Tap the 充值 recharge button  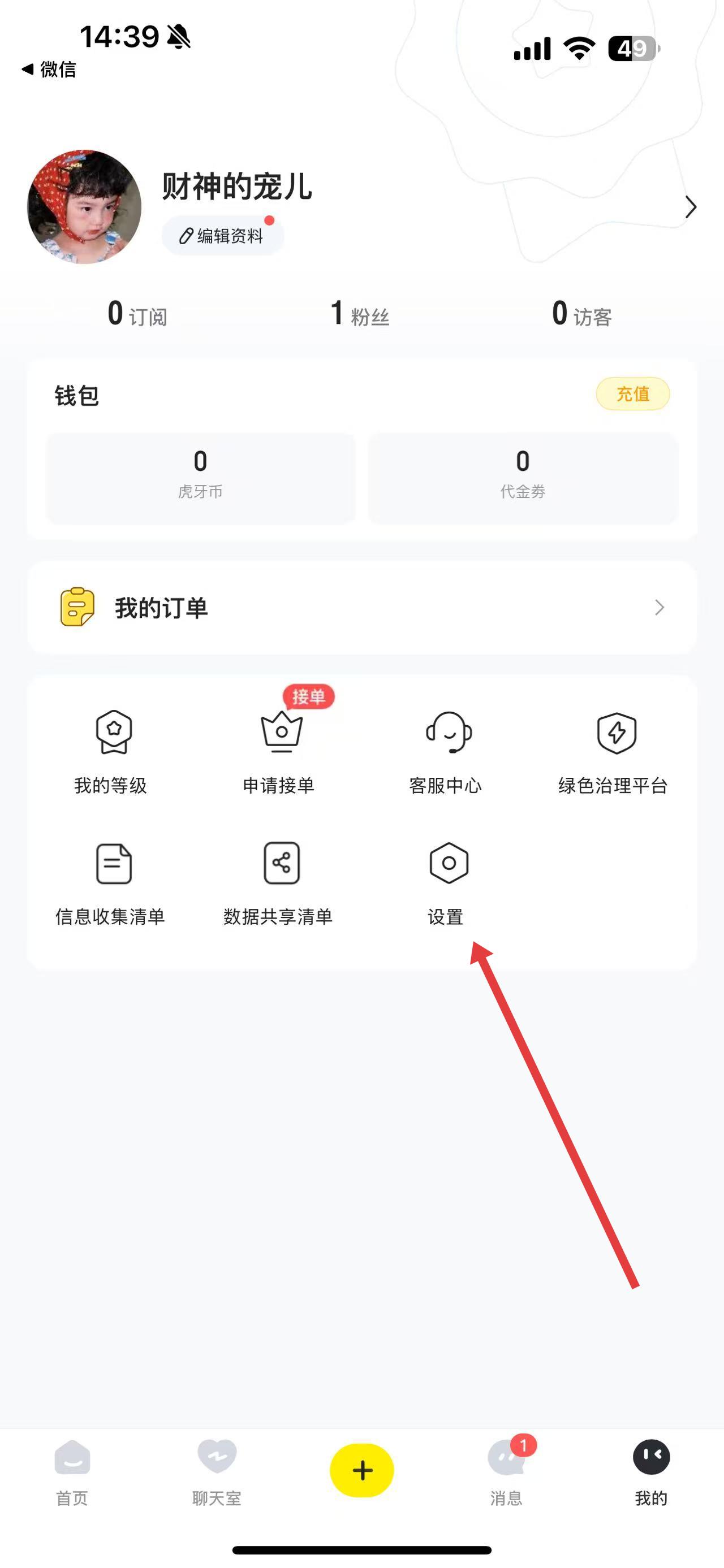point(633,394)
